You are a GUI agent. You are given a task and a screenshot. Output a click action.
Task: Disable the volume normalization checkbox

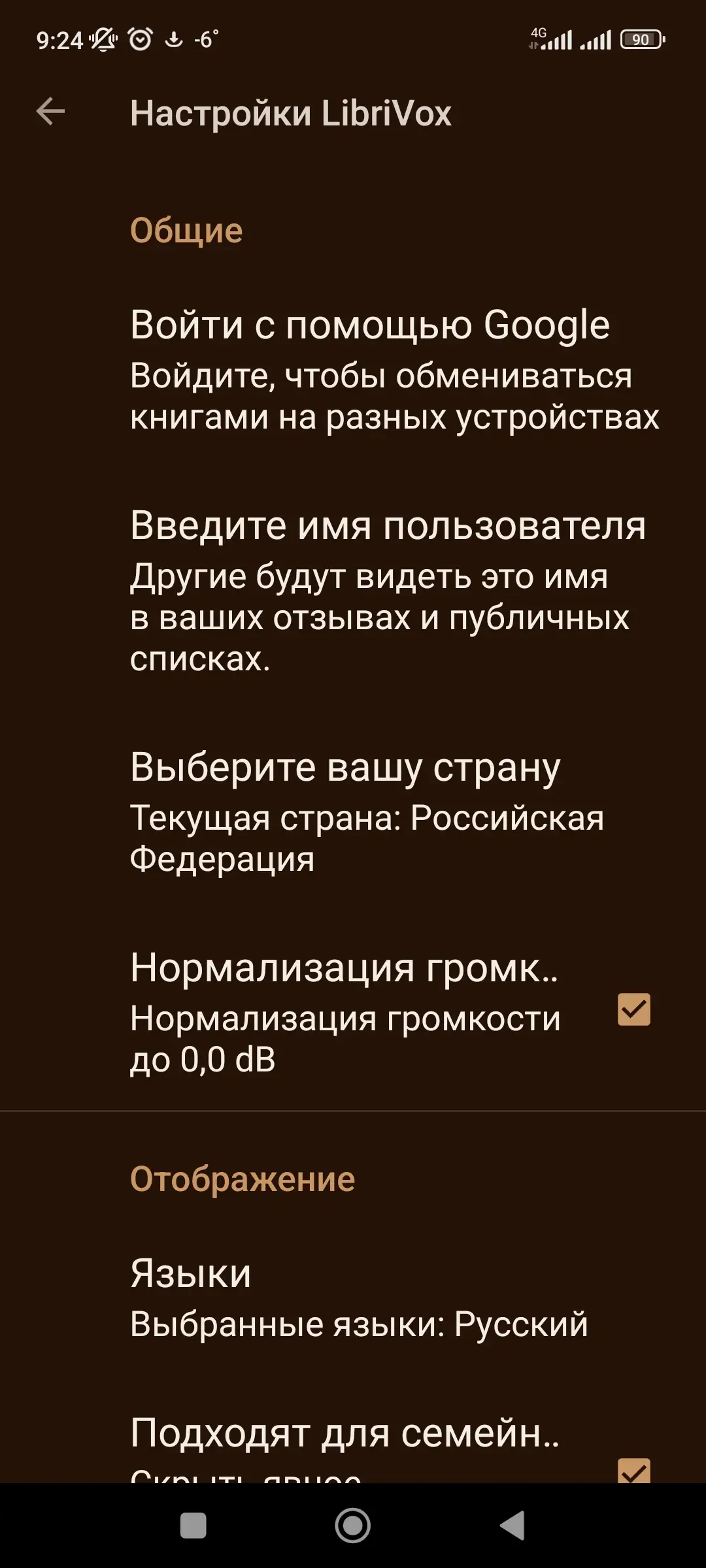coord(633,1009)
